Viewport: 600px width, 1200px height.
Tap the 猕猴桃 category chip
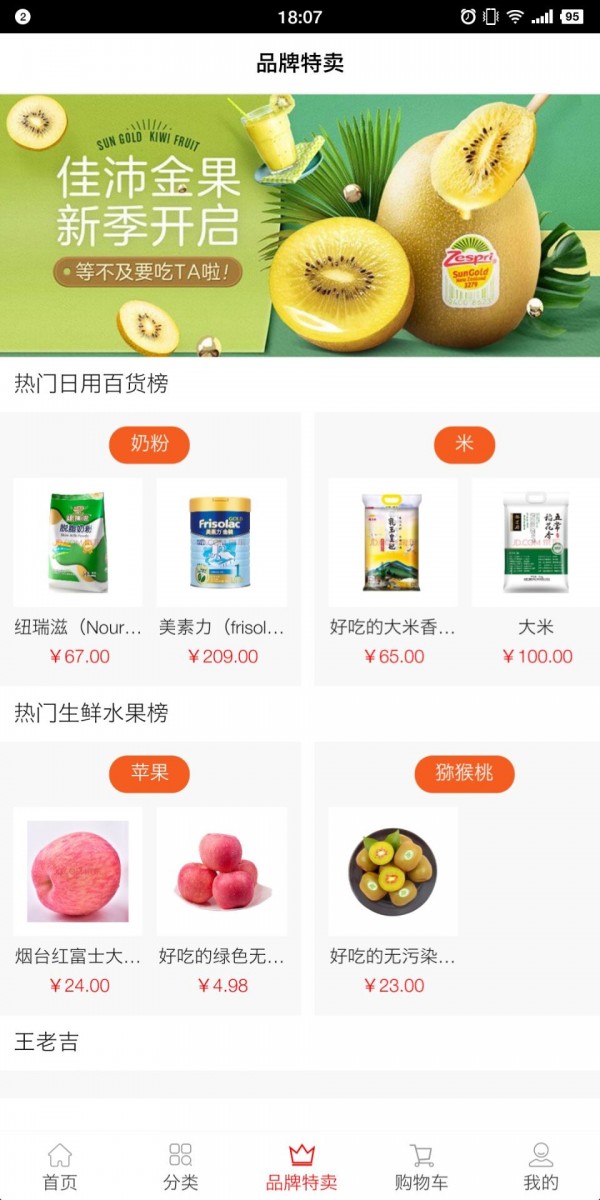[x=464, y=774]
